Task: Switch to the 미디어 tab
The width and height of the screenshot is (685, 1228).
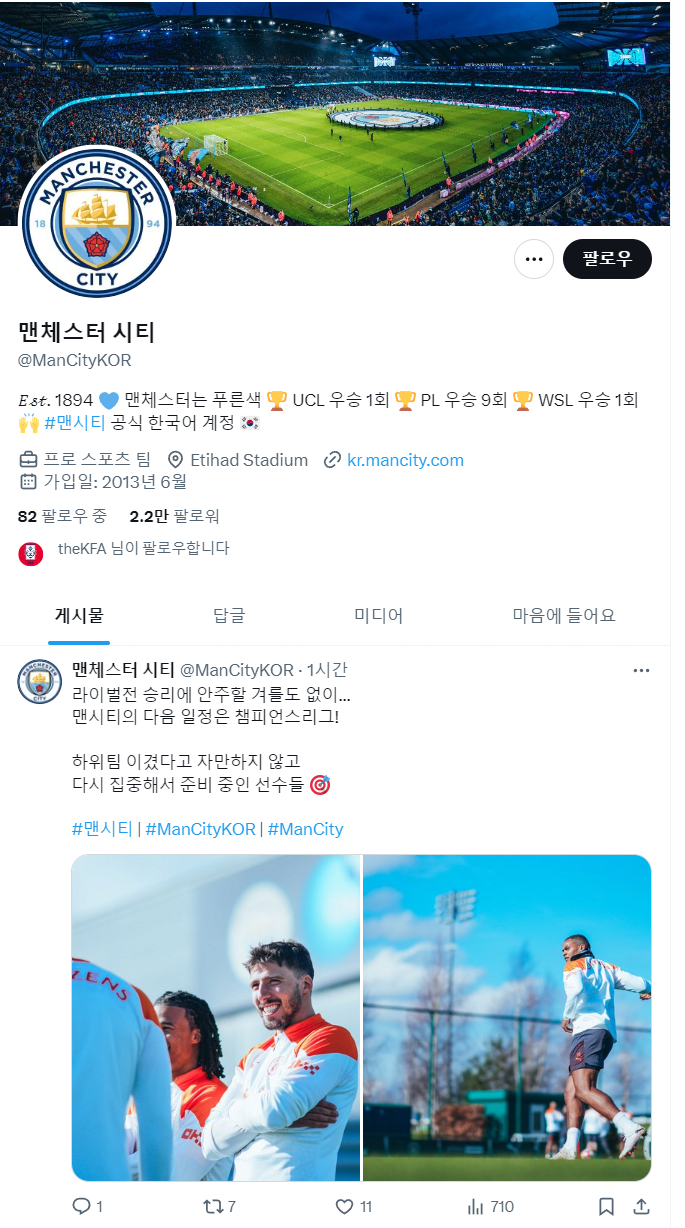Action: click(378, 615)
